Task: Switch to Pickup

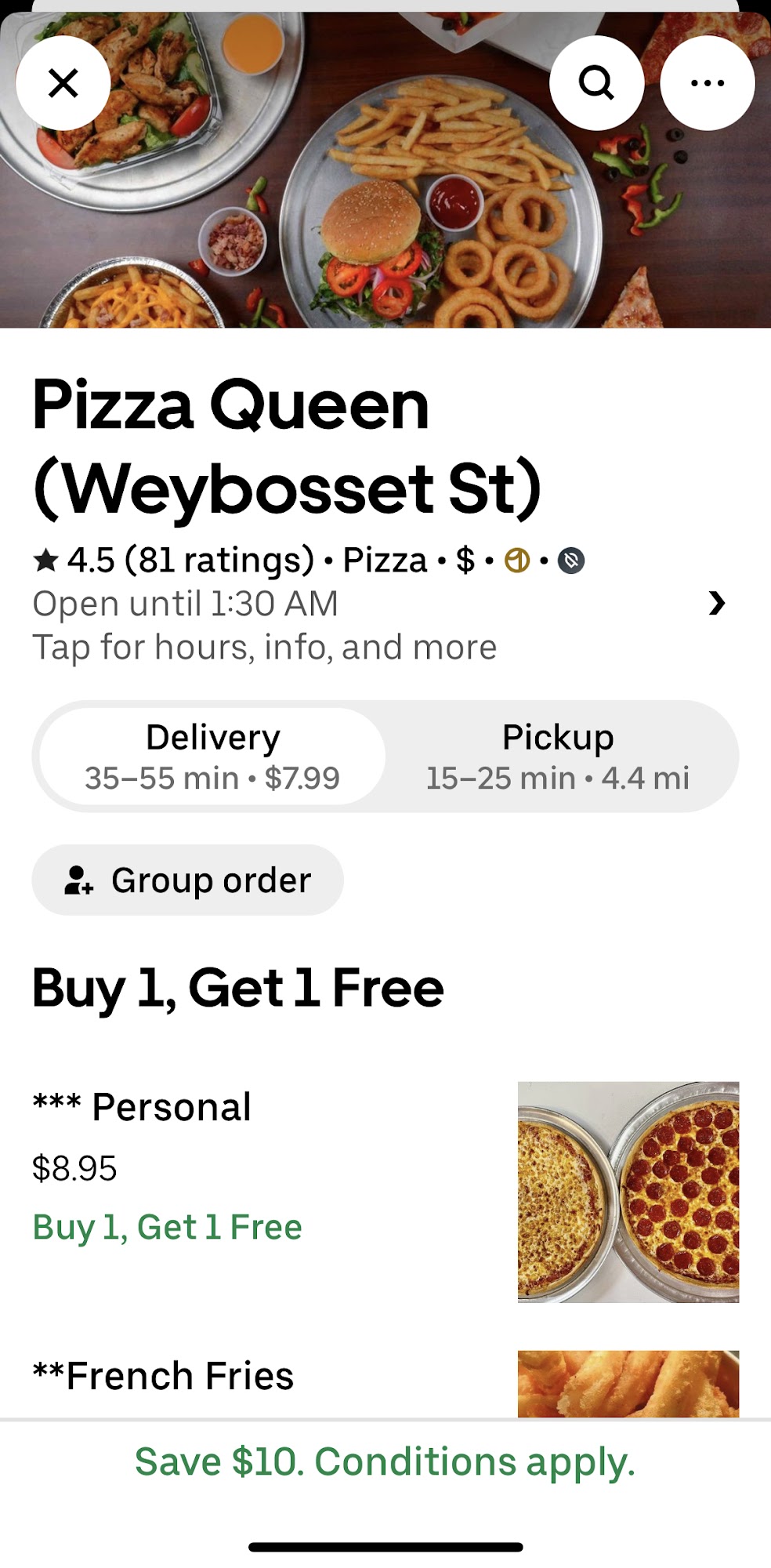Action: 557,756
